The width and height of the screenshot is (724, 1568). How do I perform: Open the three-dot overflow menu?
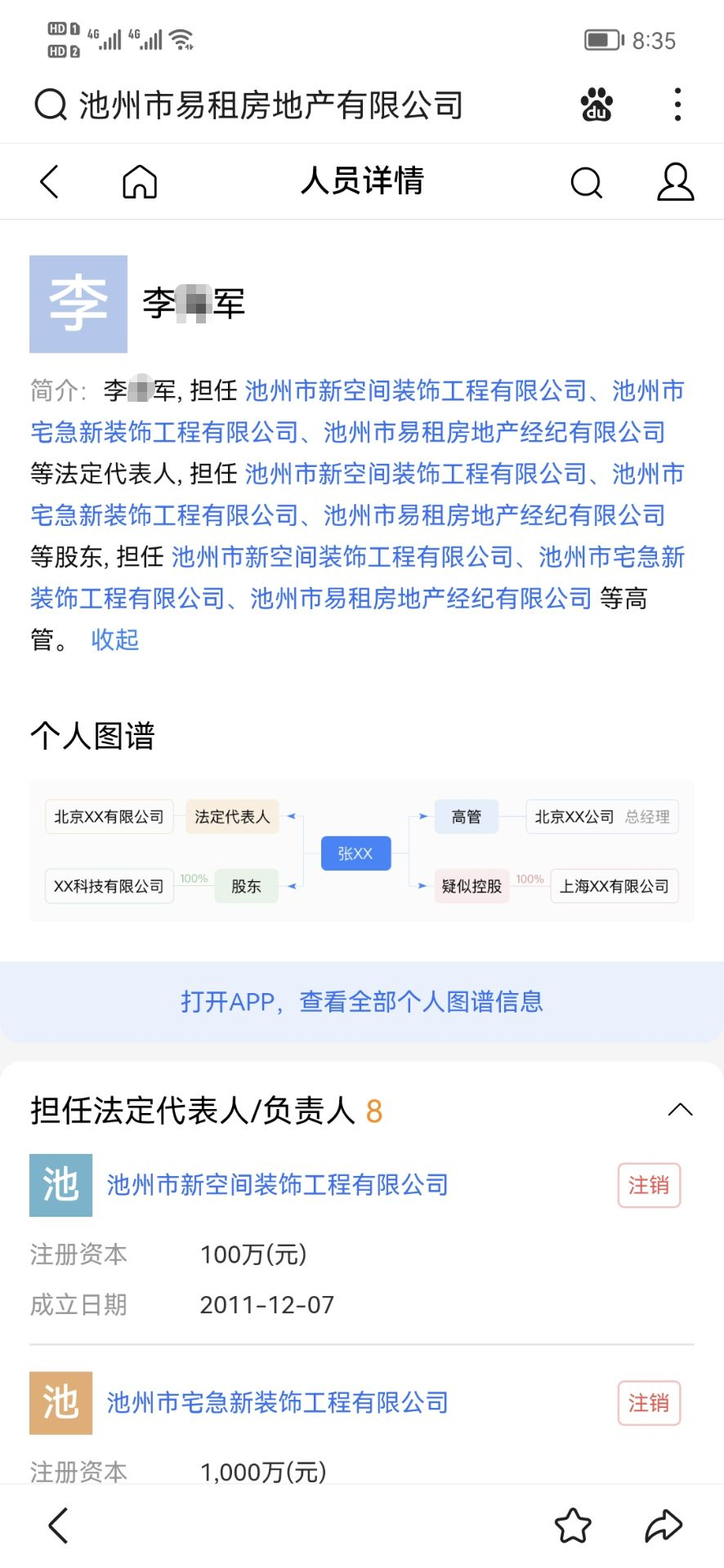[677, 105]
